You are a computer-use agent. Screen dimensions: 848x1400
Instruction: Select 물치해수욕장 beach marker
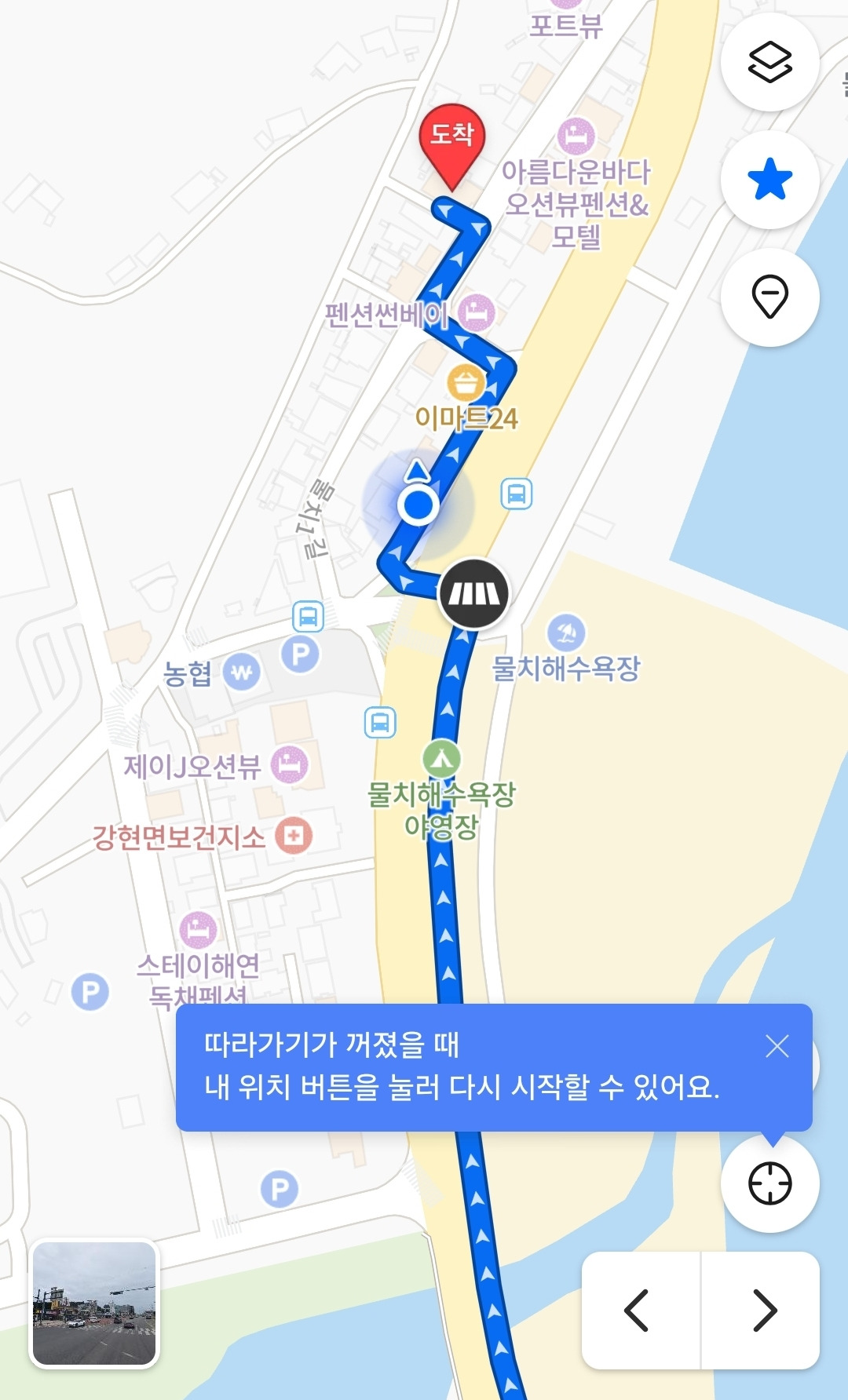pyautogui.click(x=565, y=633)
